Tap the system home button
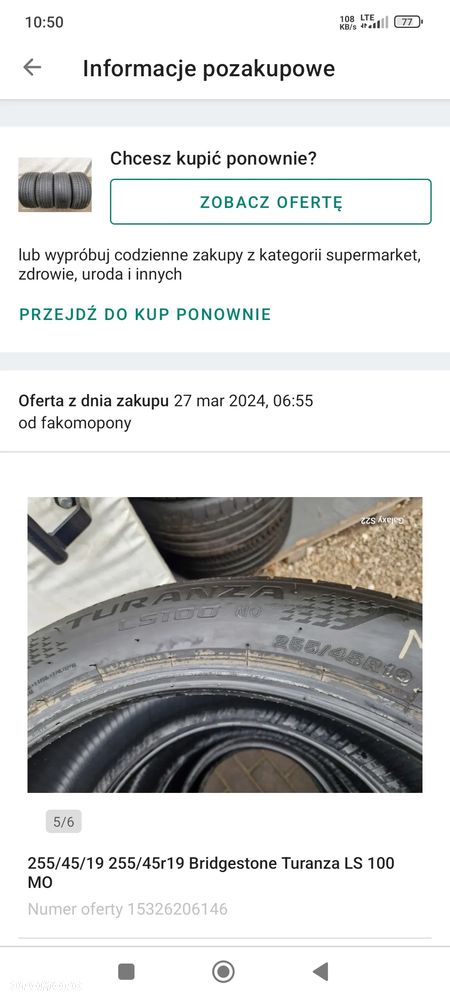Viewport: 450px width, 1000px height. [223, 972]
